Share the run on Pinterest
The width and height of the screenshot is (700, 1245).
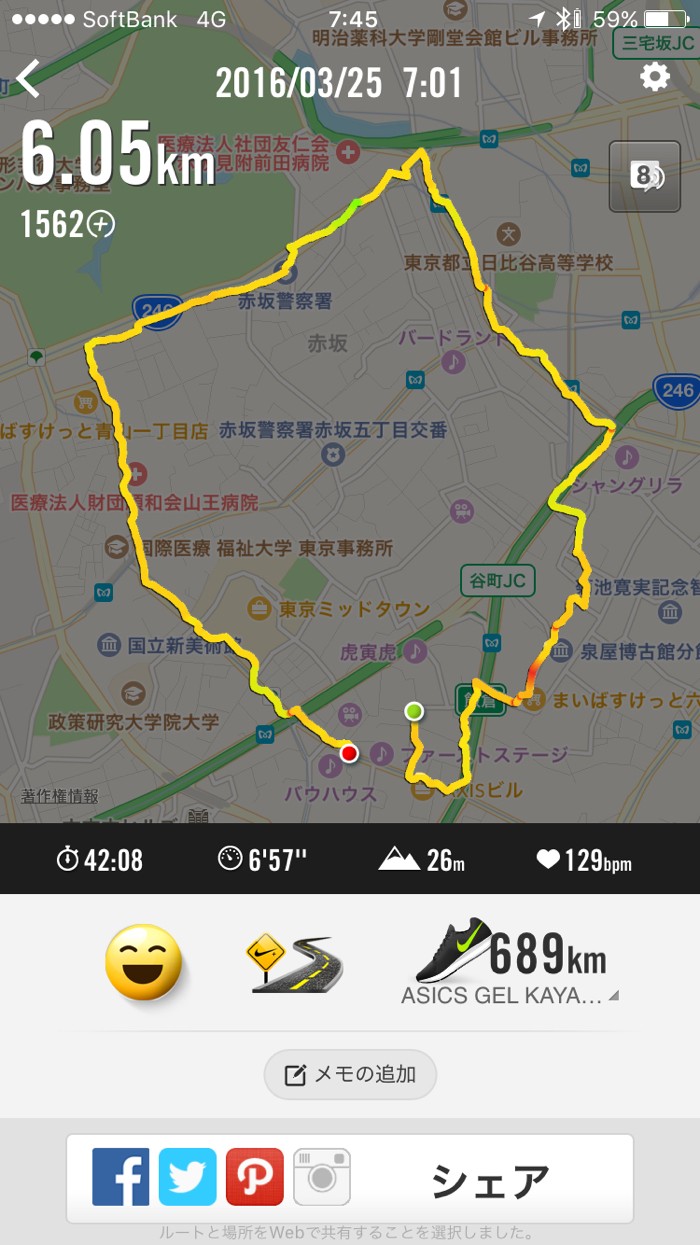pos(254,1177)
